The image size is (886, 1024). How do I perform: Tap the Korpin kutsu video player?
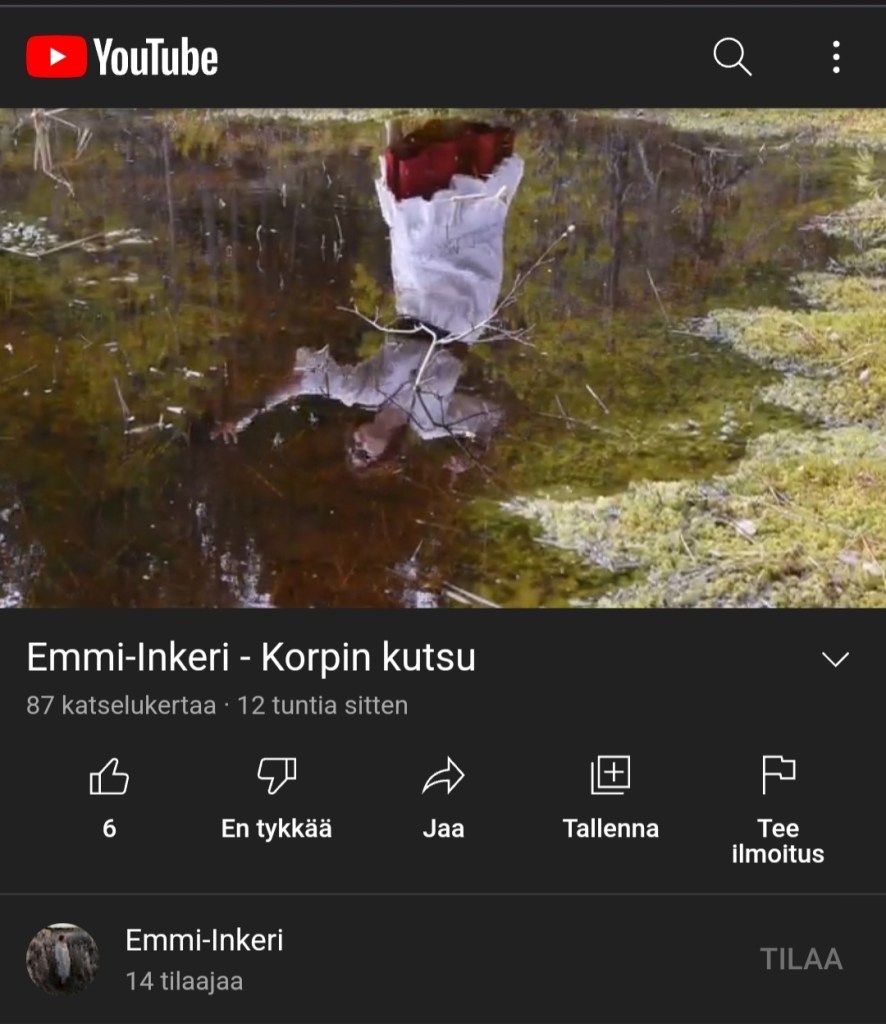(443, 358)
